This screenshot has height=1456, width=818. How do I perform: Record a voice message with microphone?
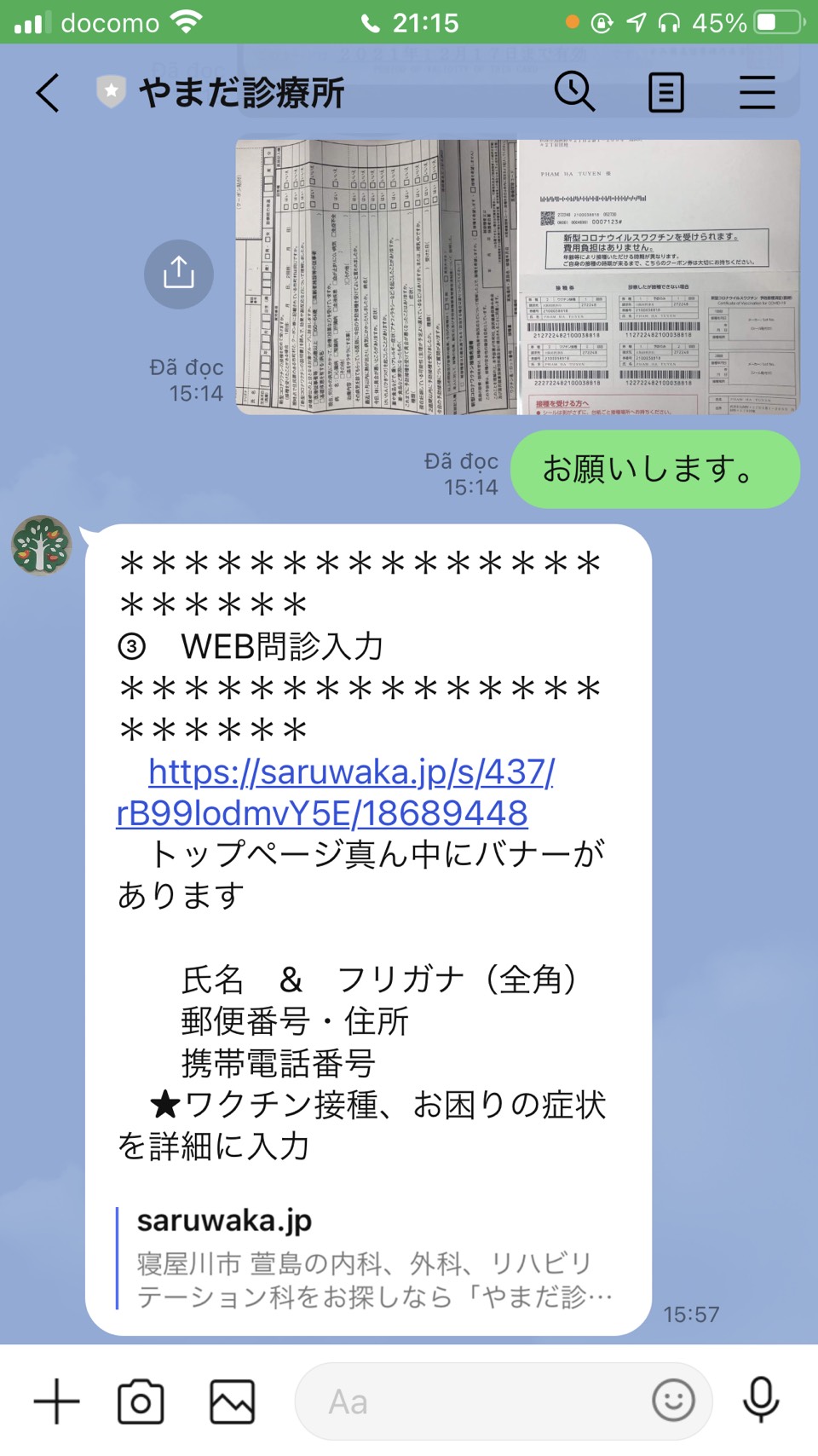pos(761,1400)
